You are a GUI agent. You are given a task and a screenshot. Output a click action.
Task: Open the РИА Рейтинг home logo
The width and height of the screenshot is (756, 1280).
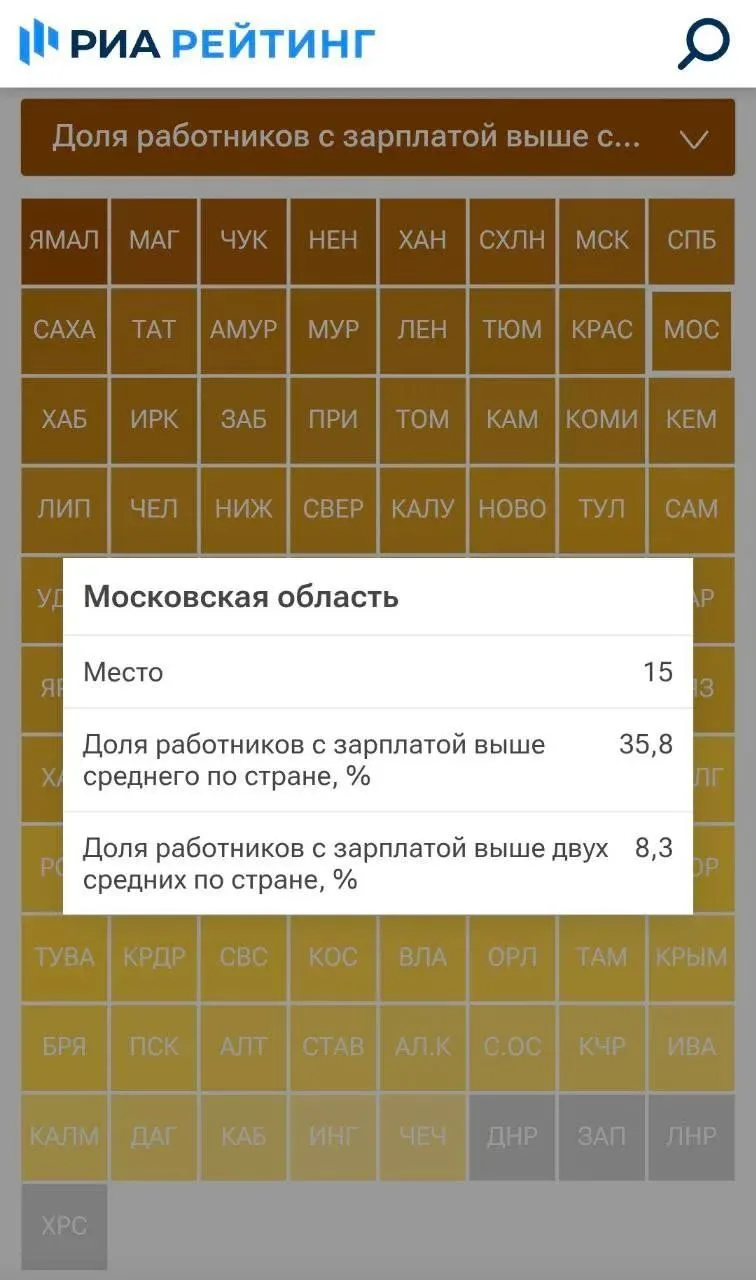click(x=197, y=42)
